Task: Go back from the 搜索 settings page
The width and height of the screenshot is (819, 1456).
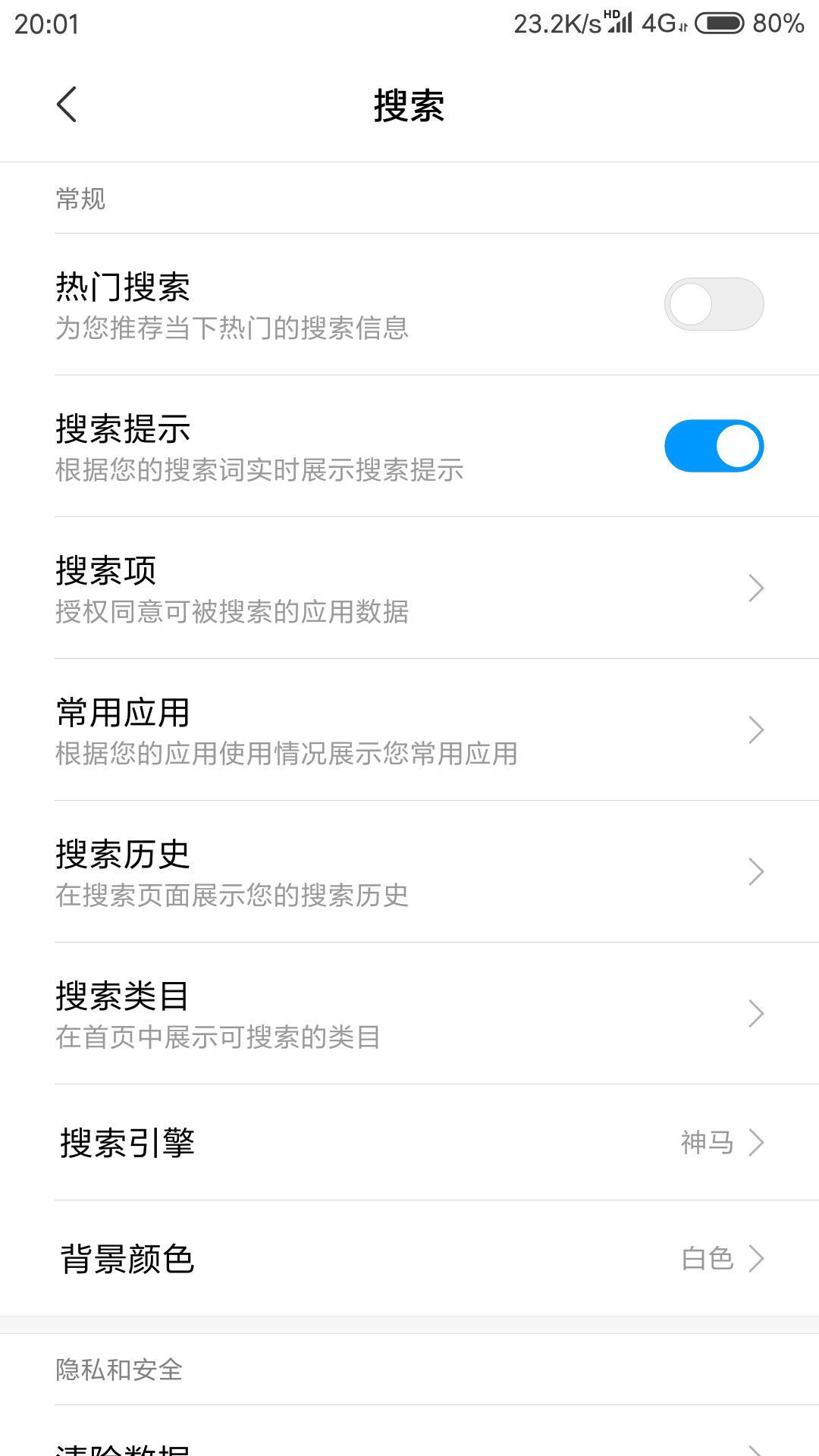Action: point(67,104)
